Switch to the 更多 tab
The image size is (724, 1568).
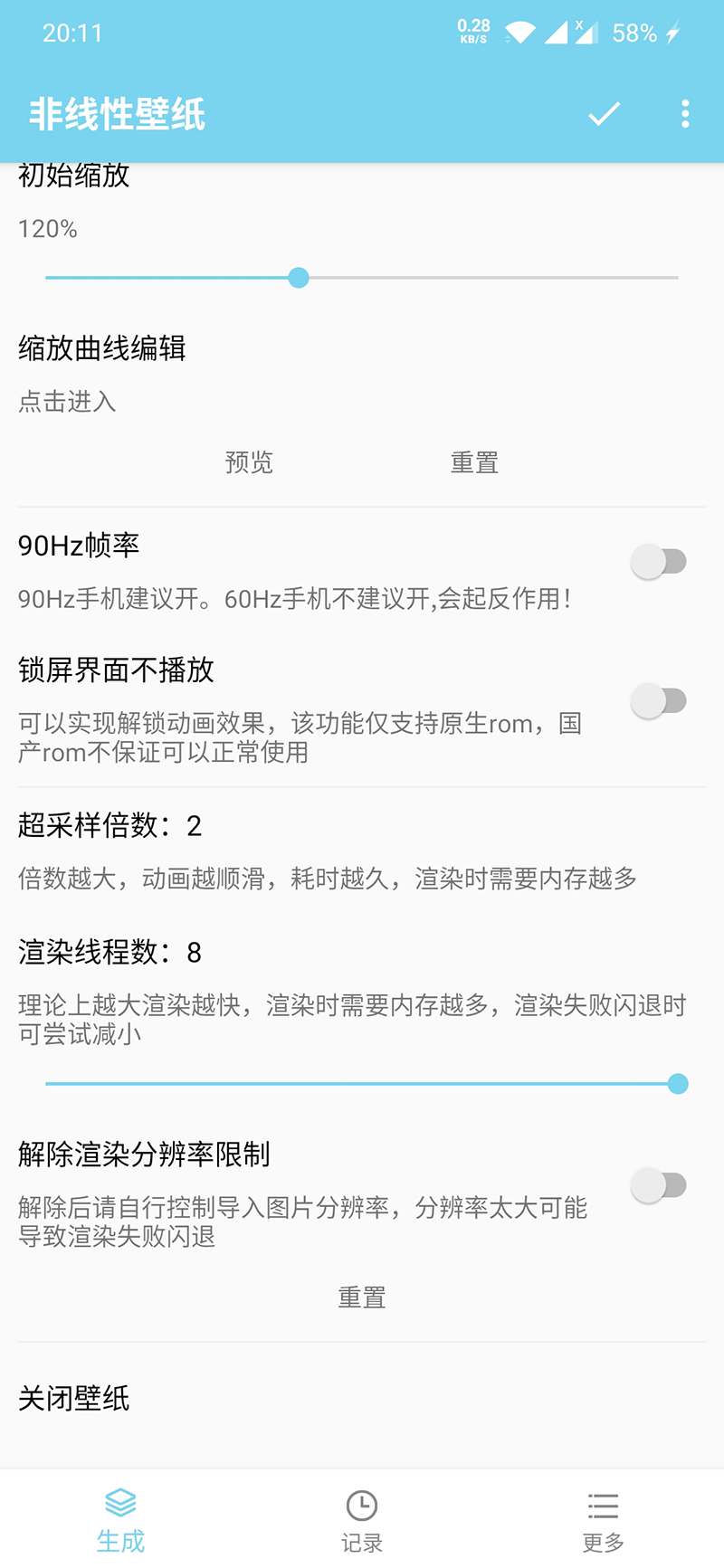(603, 1520)
